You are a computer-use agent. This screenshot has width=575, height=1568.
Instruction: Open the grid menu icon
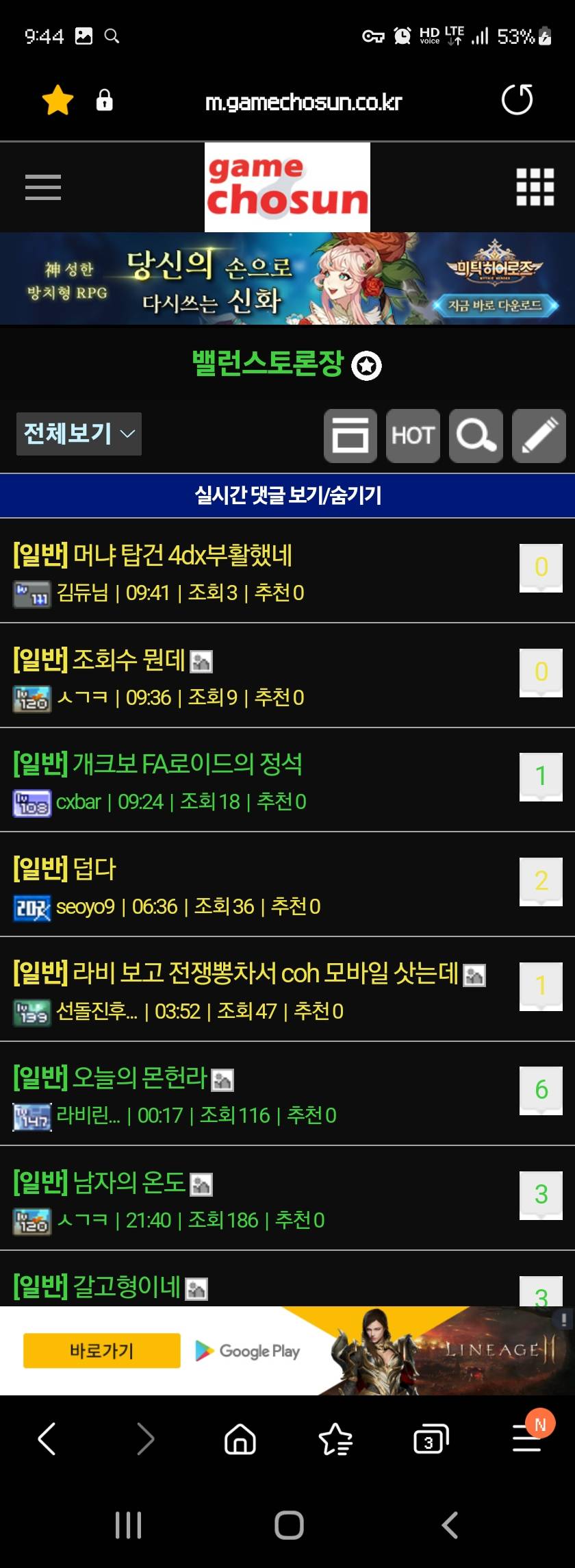[535, 187]
